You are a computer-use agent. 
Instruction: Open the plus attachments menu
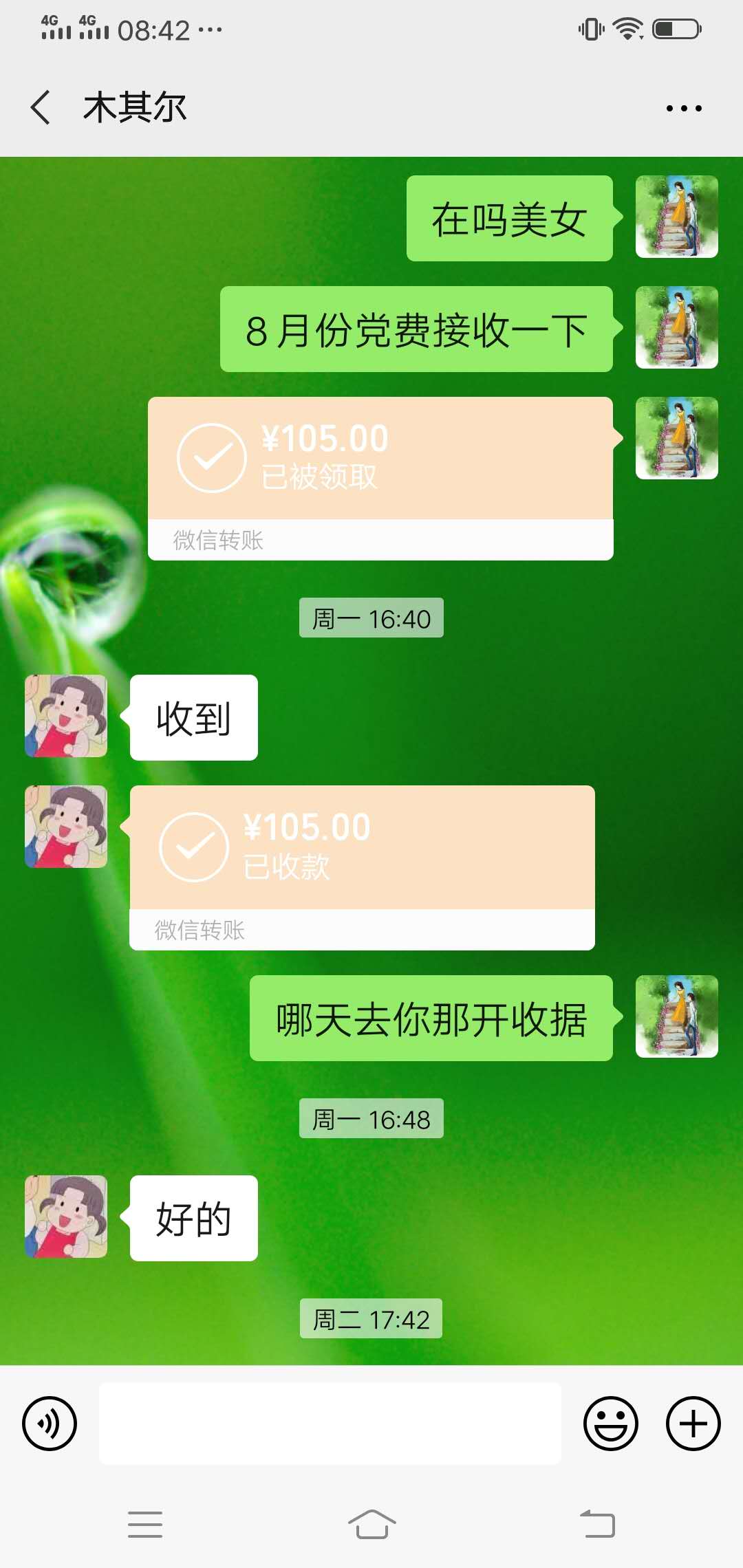tap(693, 1423)
